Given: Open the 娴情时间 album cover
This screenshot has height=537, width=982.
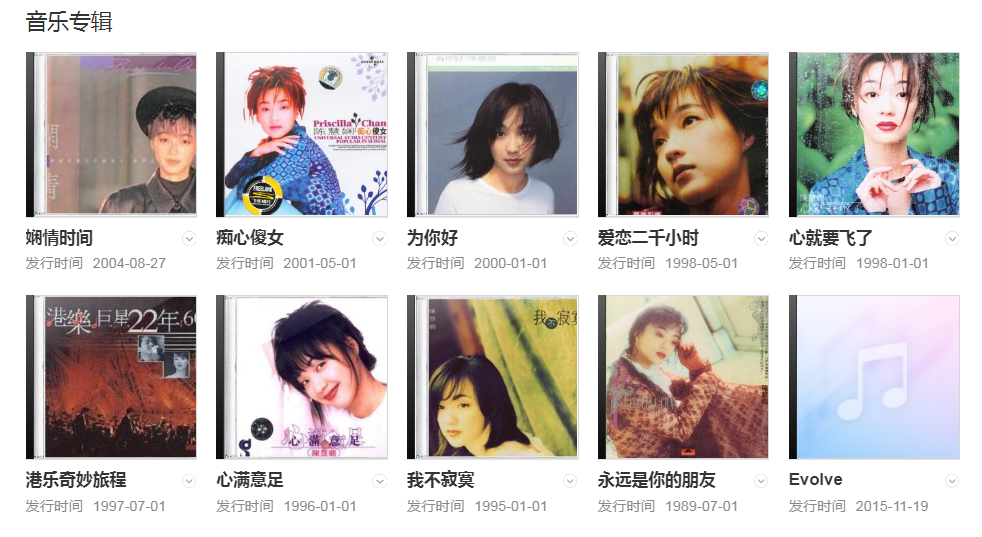Looking at the screenshot, I should pyautogui.click(x=111, y=134).
